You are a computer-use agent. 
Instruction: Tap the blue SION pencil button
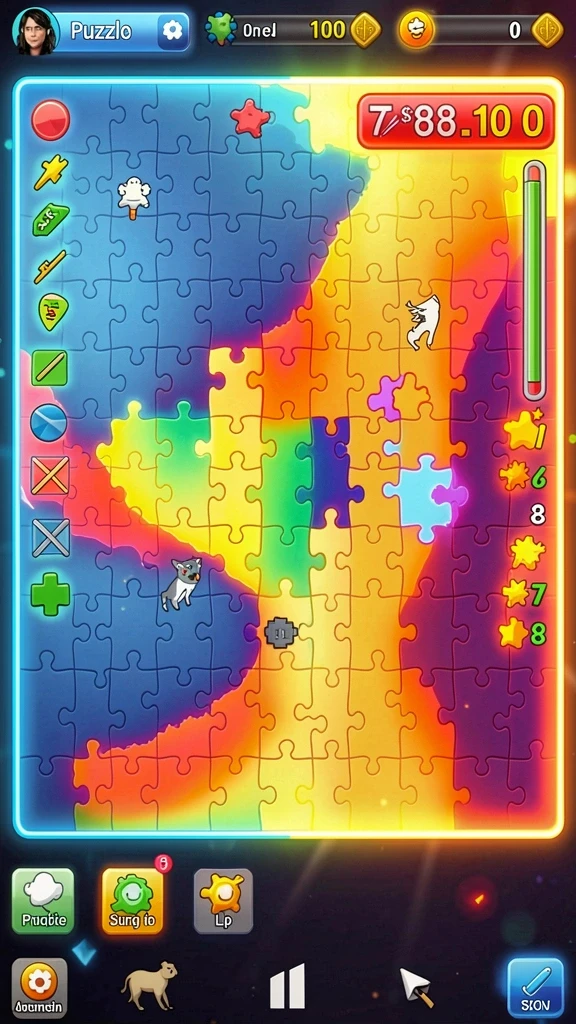(x=536, y=988)
